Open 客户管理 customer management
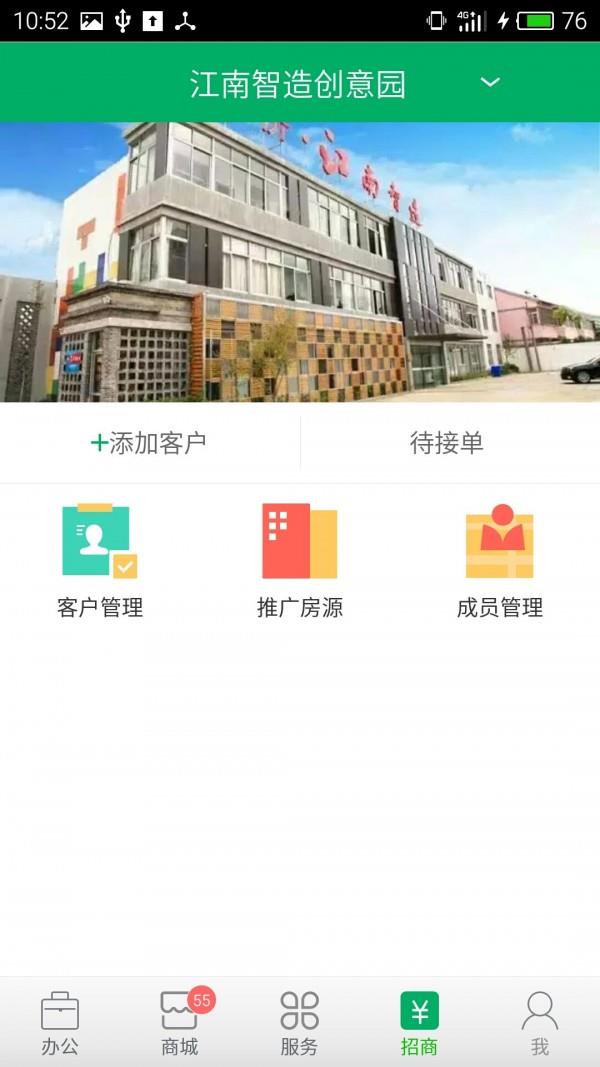The height and width of the screenshot is (1067, 600). point(100,561)
